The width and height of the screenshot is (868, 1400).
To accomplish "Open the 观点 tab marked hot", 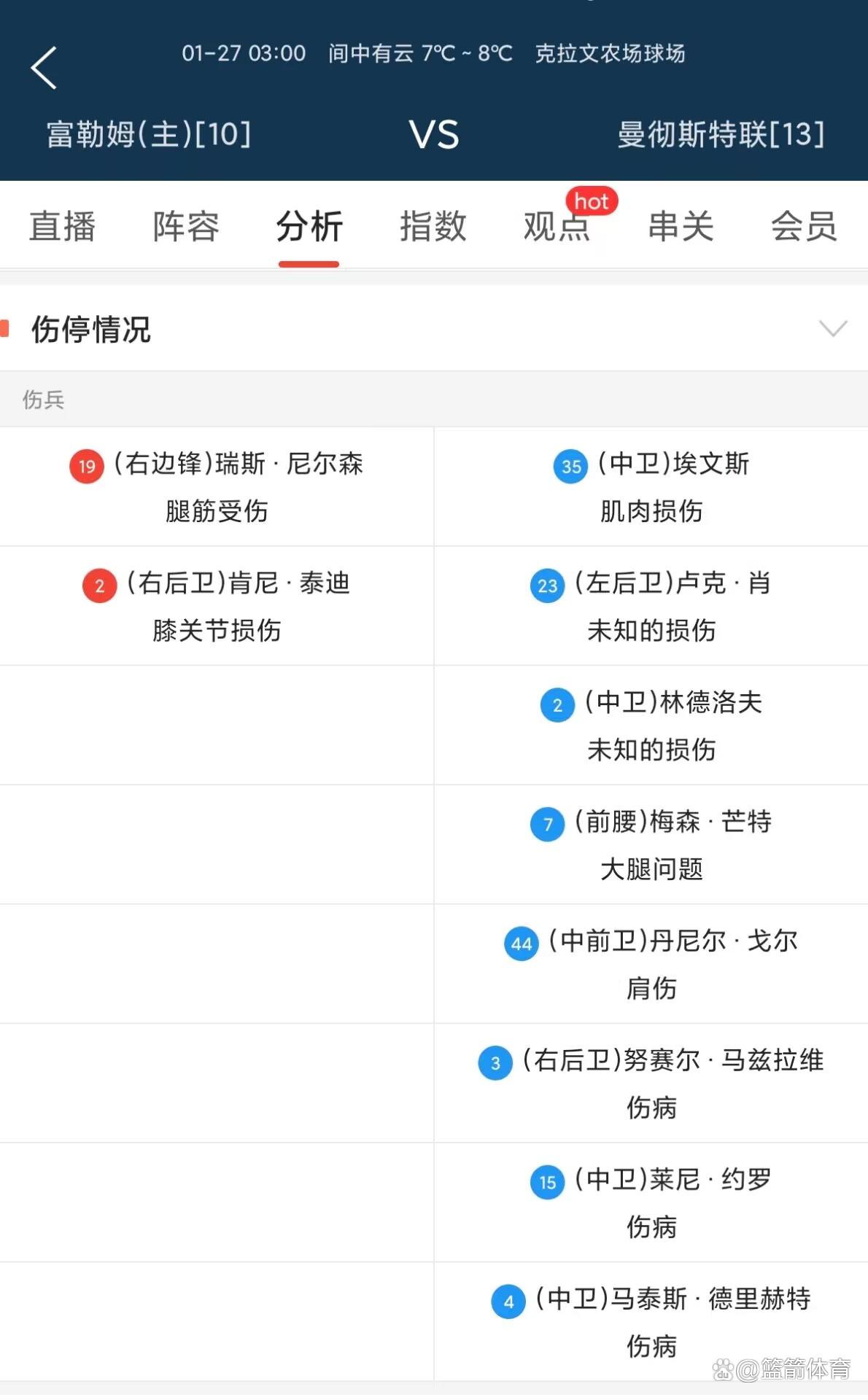I will (557, 226).
